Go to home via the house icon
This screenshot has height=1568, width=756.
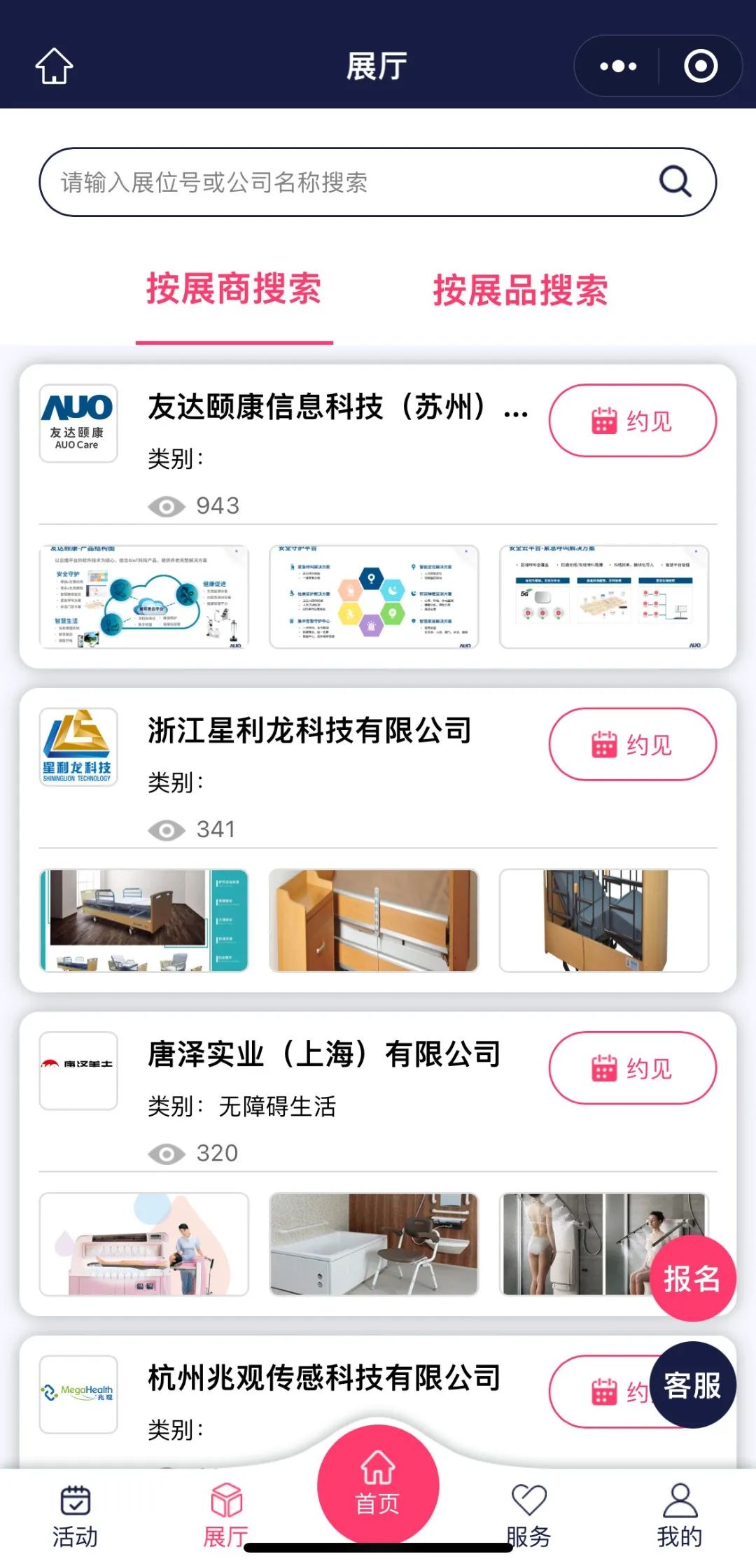point(54,66)
